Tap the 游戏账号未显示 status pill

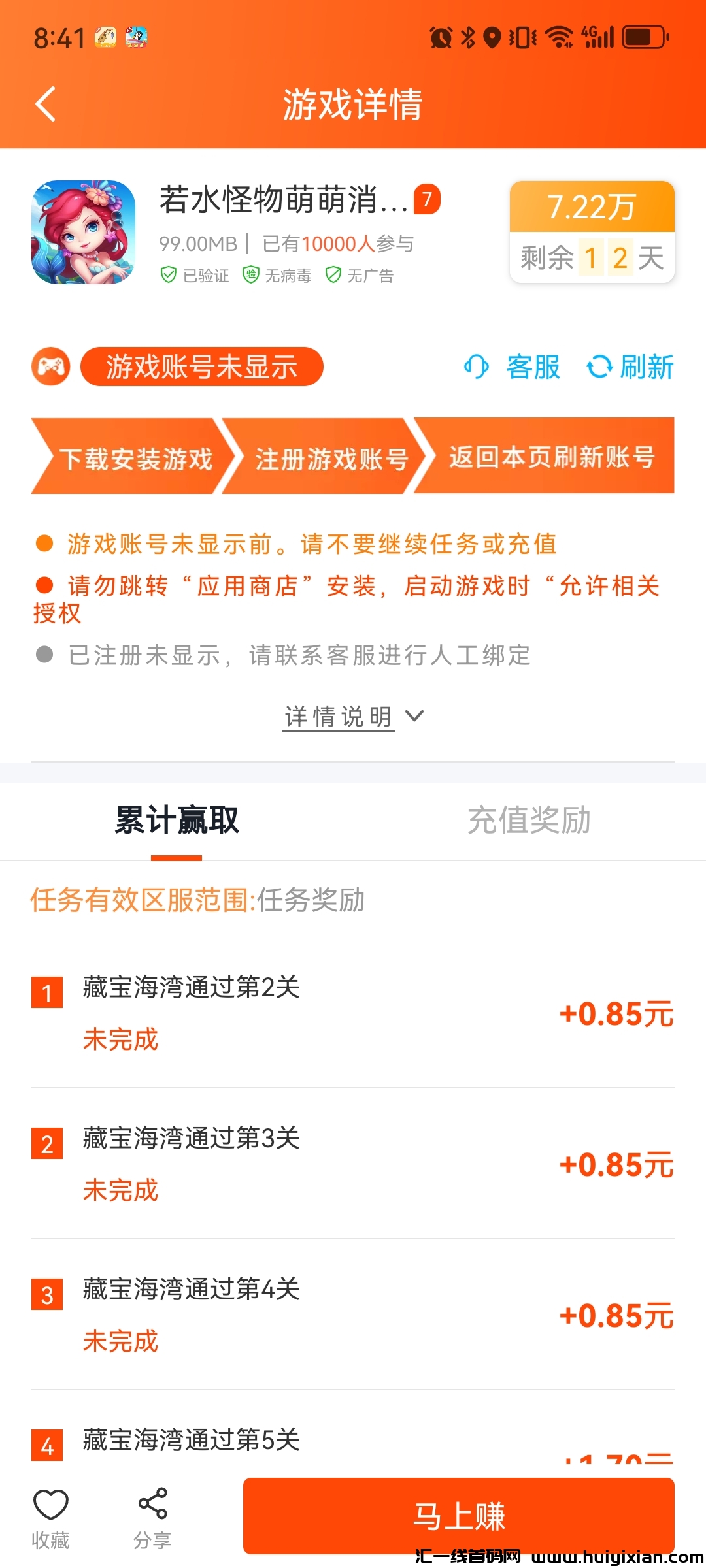click(201, 367)
